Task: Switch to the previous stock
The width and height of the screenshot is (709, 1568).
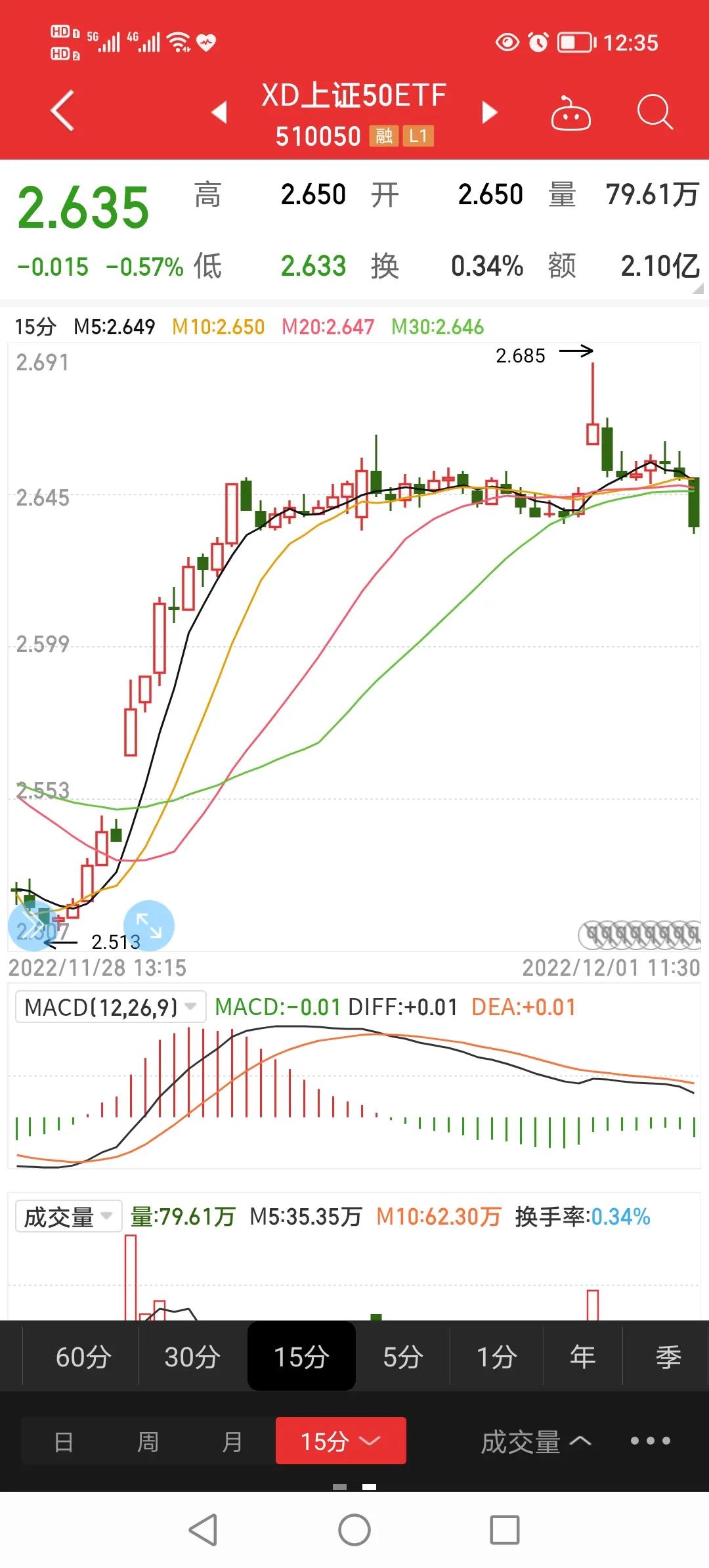Action: coord(220,112)
